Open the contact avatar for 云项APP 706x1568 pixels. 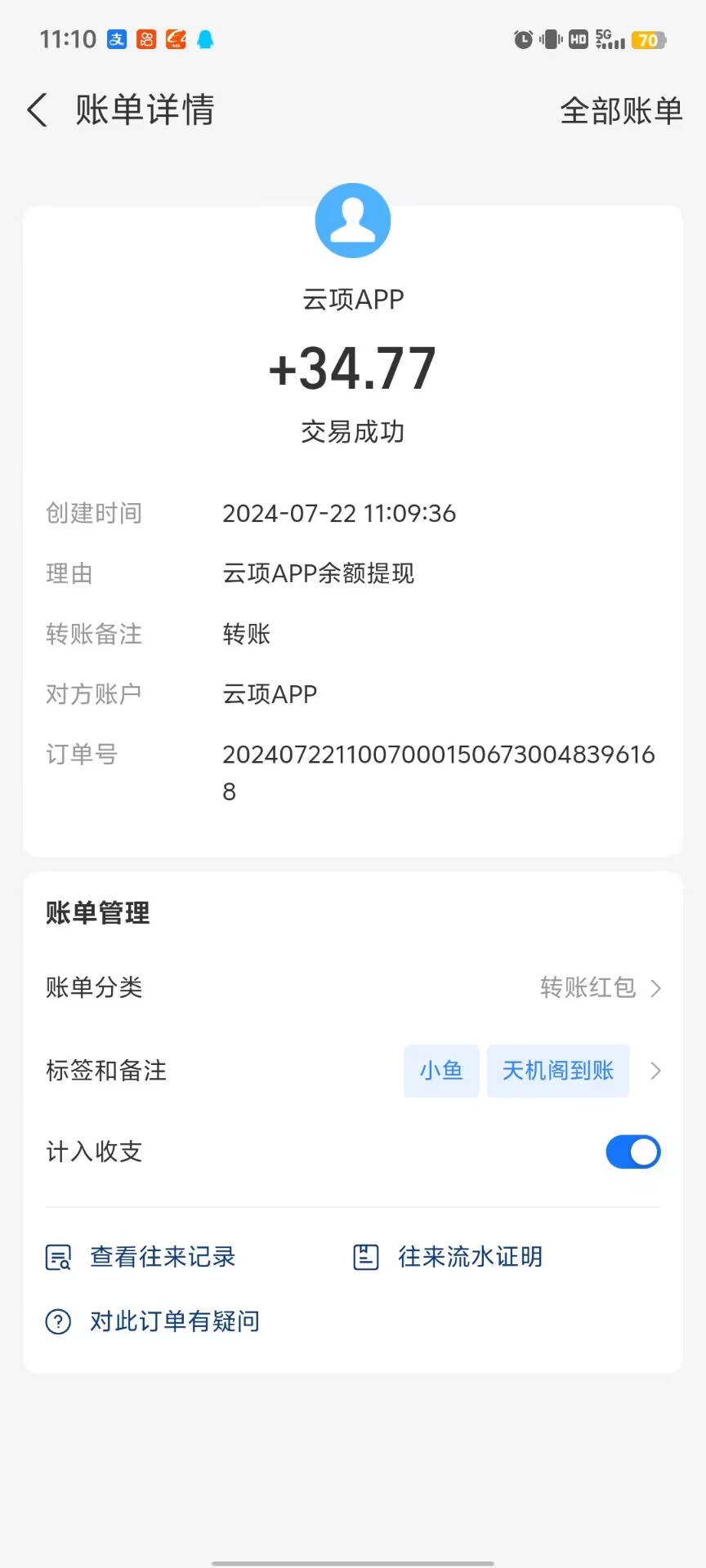(x=352, y=220)
